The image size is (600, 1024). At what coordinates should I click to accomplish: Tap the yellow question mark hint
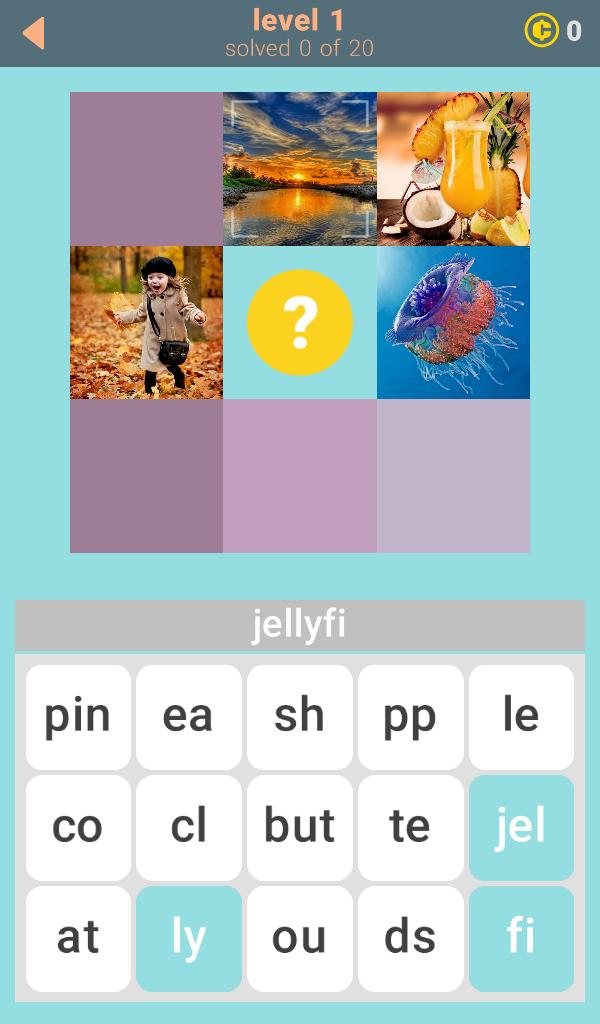pyautogui.click(x=300, y=322)
